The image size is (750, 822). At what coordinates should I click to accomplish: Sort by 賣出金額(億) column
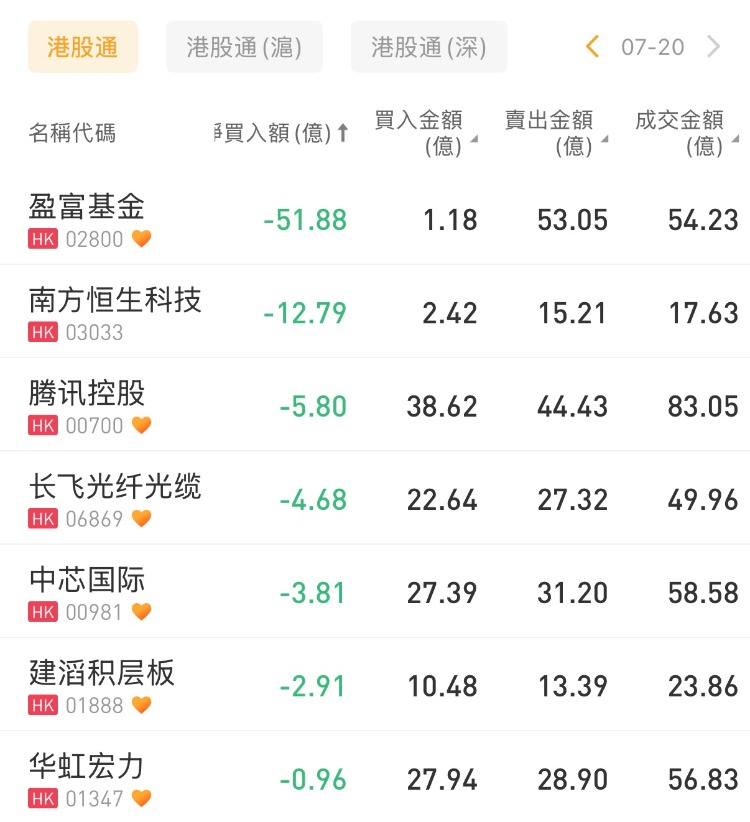coord(556,133)
